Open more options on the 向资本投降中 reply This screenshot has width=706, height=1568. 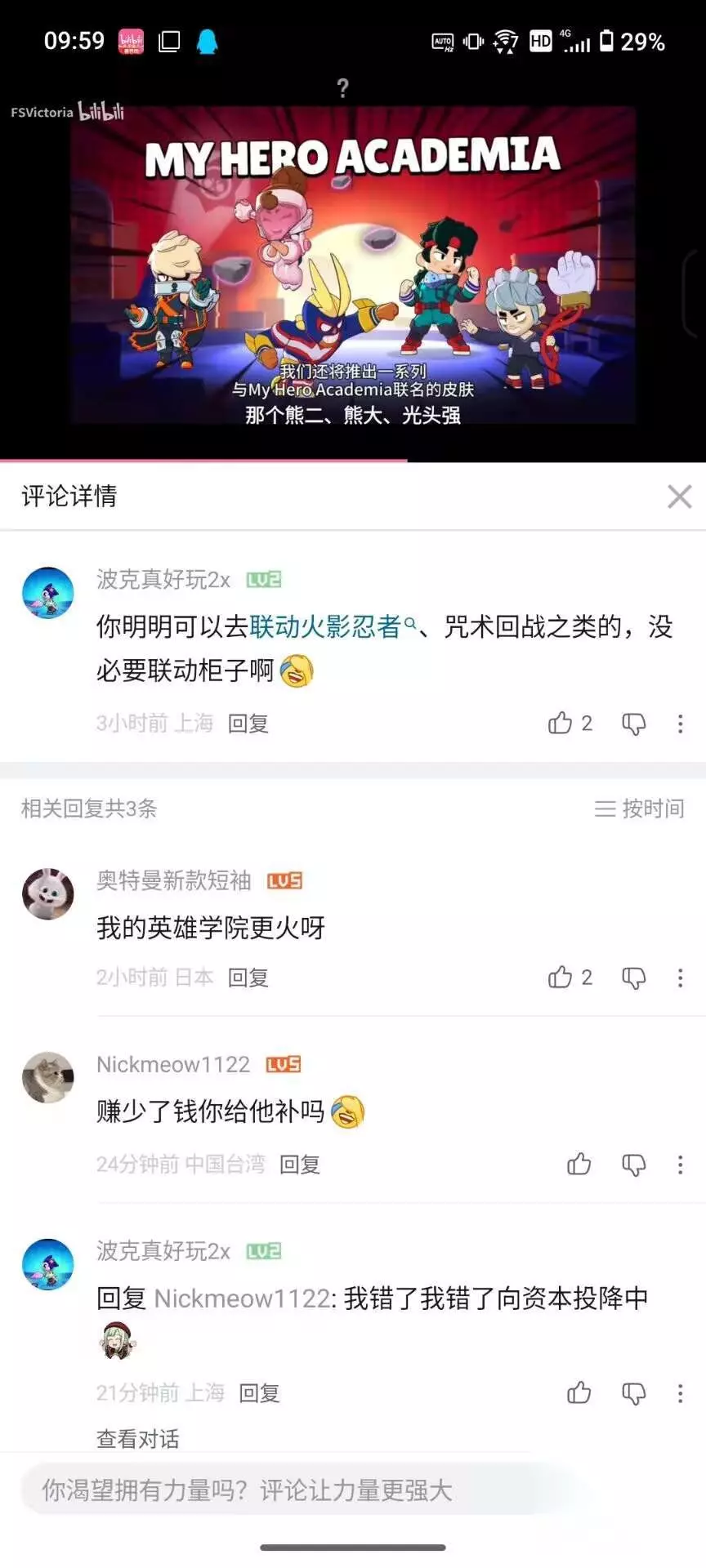pyautogui.click(x=680, y=1393)
